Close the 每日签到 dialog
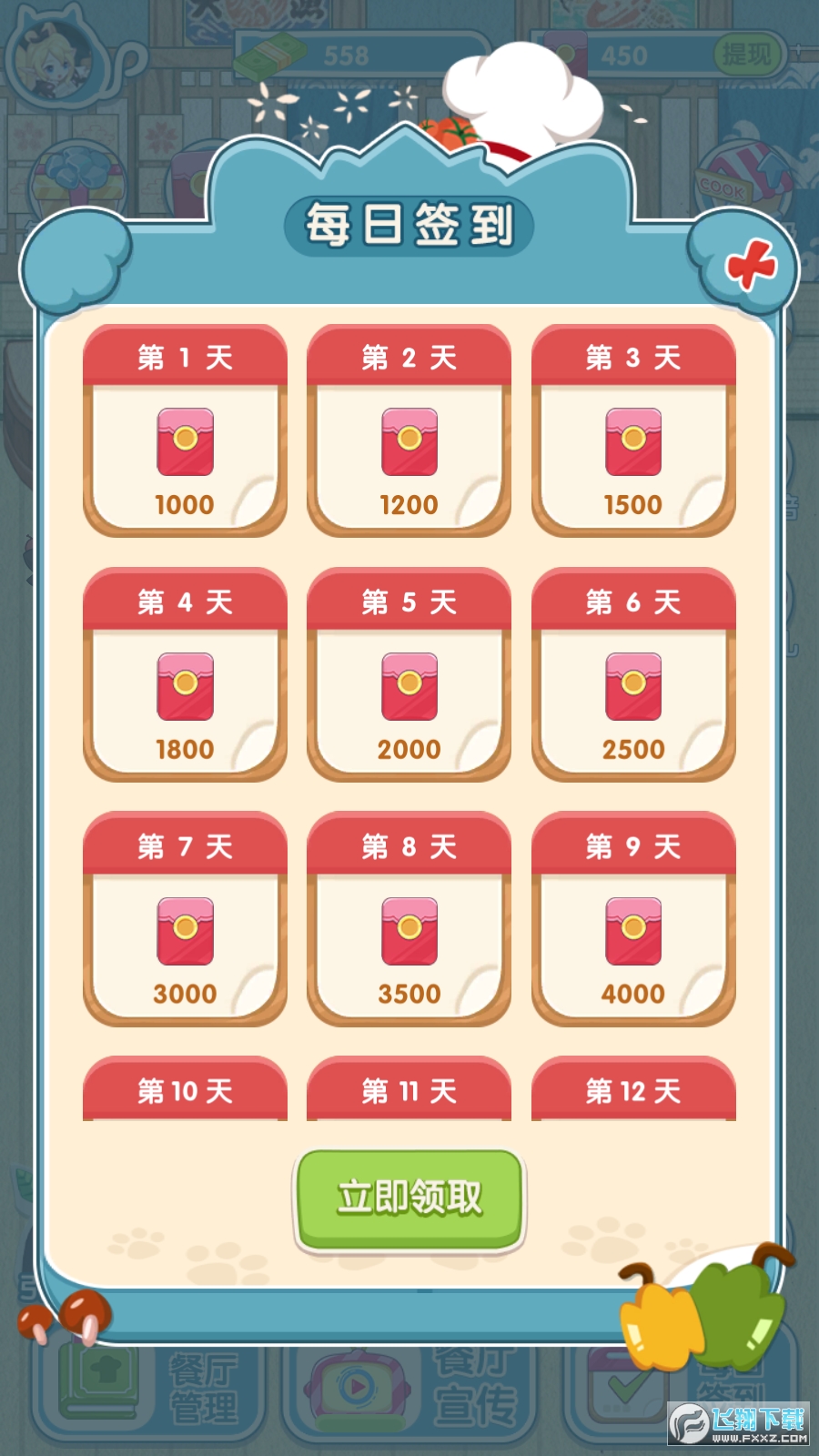 pyautogui.click(x=750, y=265)
